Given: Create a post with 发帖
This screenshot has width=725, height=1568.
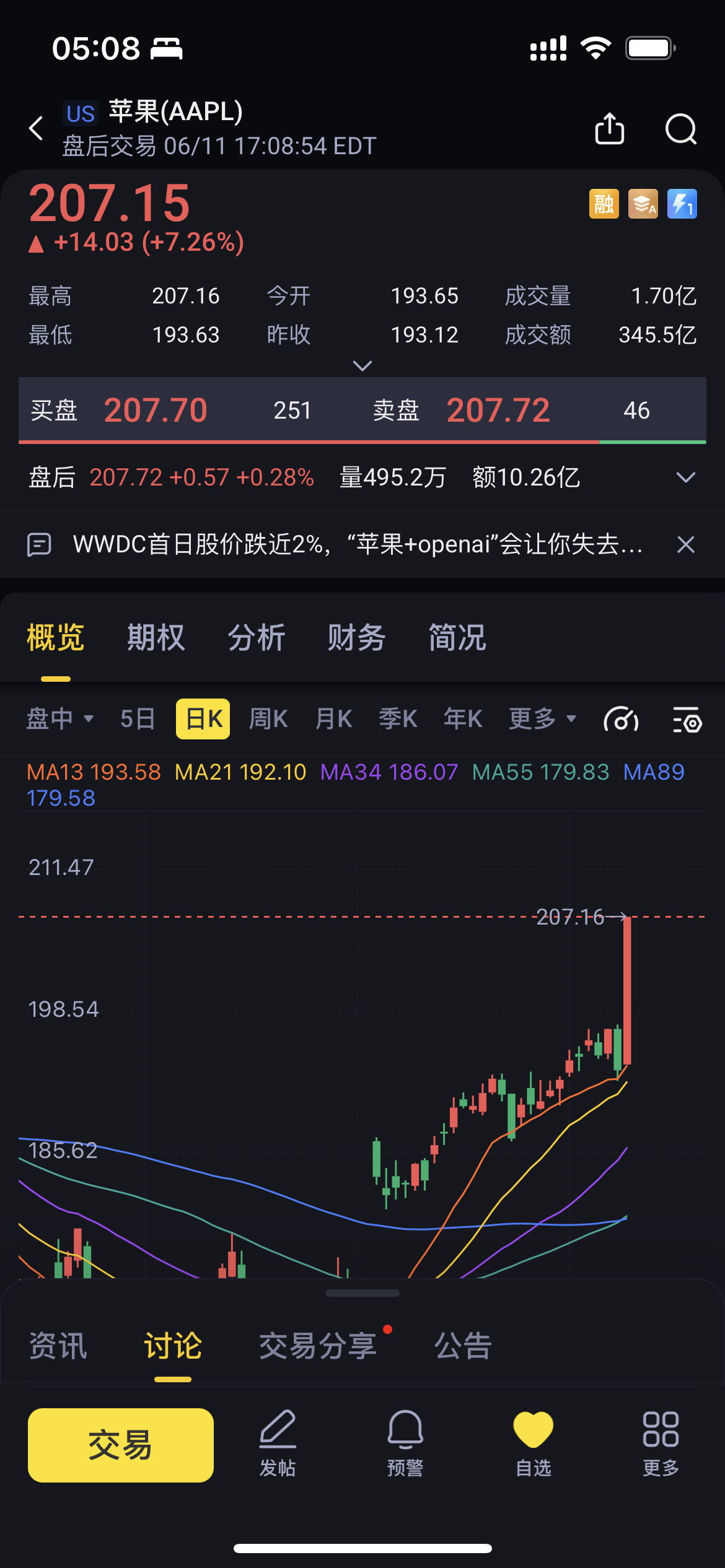Looking at the screenshot, I should [278, 1444].
